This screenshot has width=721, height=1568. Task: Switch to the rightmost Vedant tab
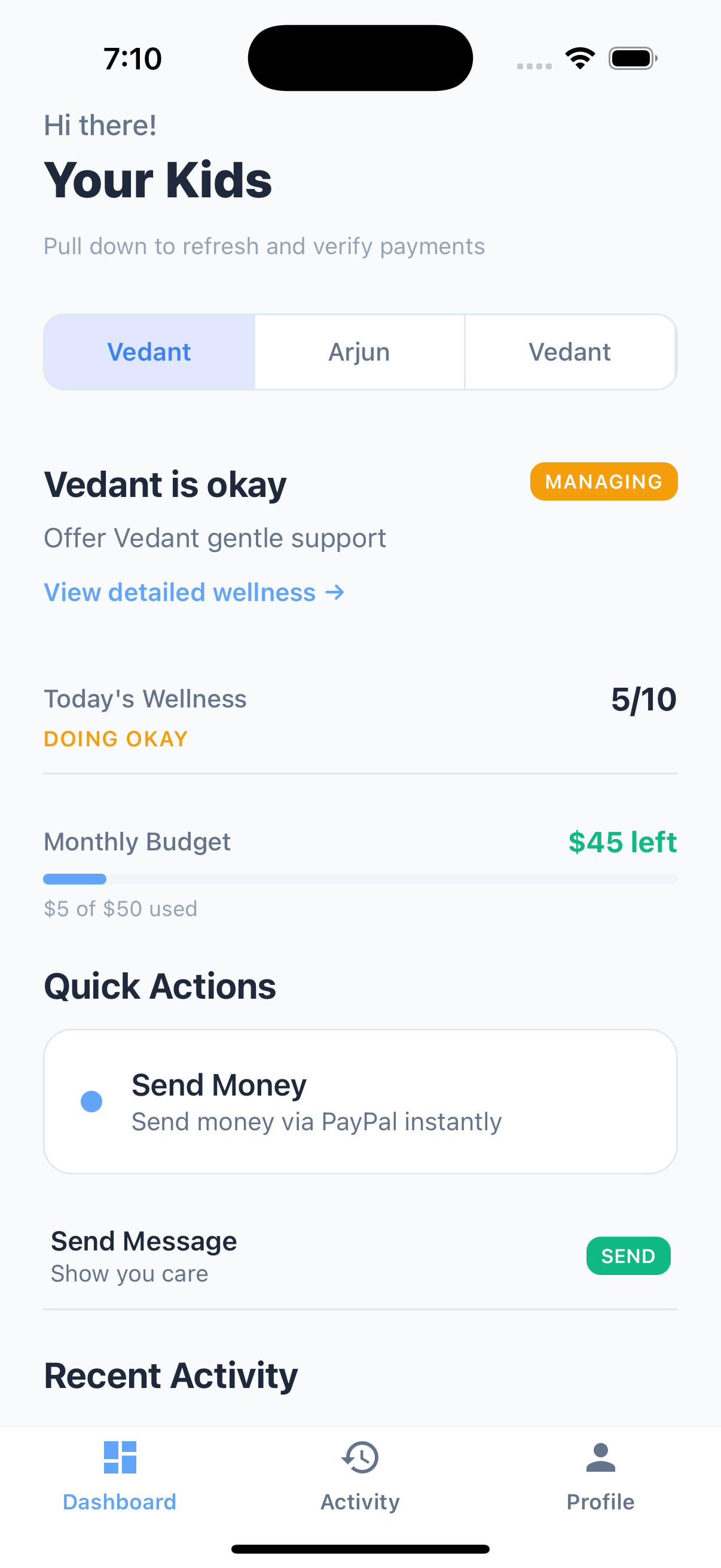pyautogui.click(x=570, y=352)
